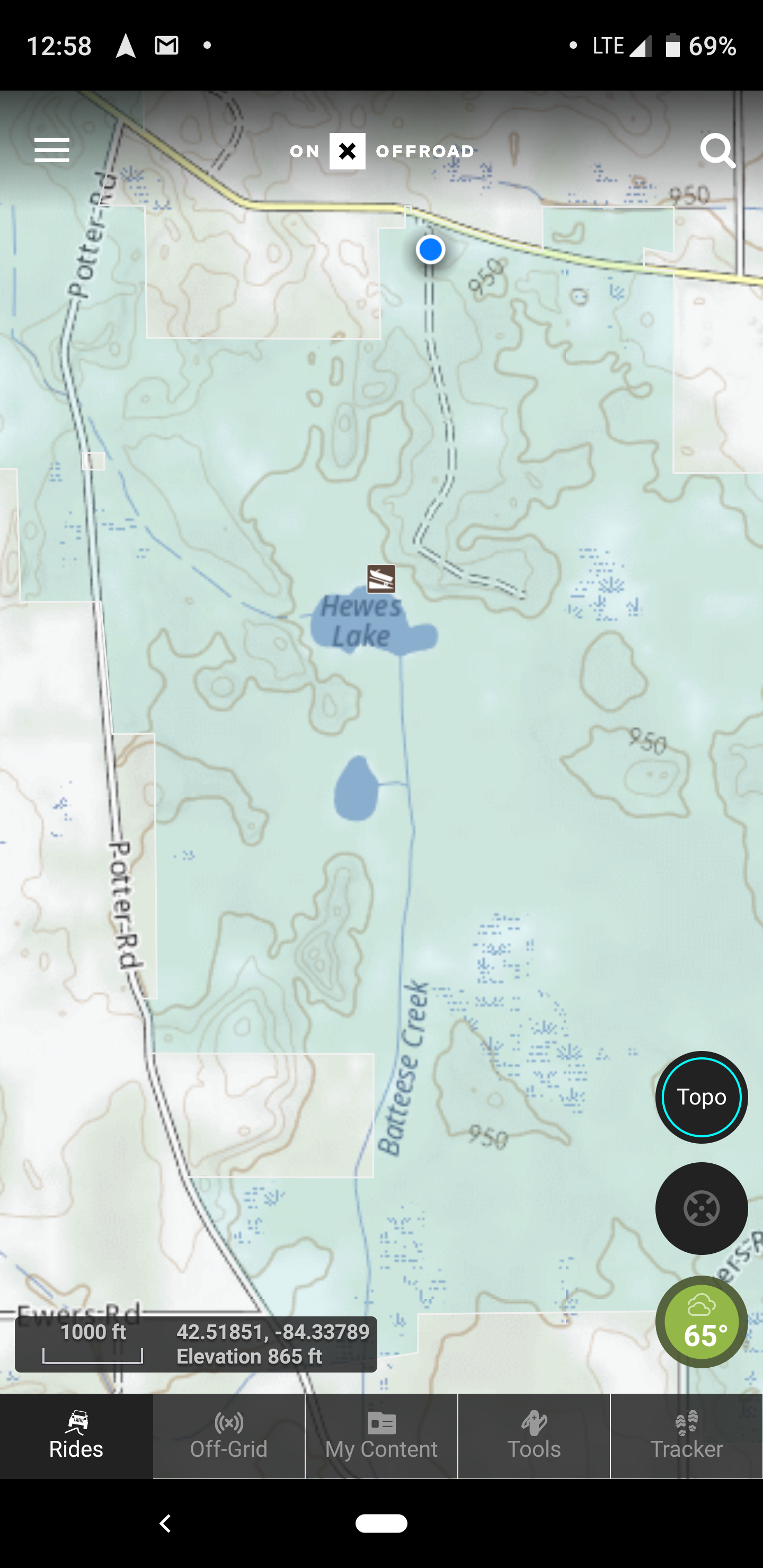
Task: Tap the steering wheel tracking button
Action: pyautogui.click(x=701, y=1208)
